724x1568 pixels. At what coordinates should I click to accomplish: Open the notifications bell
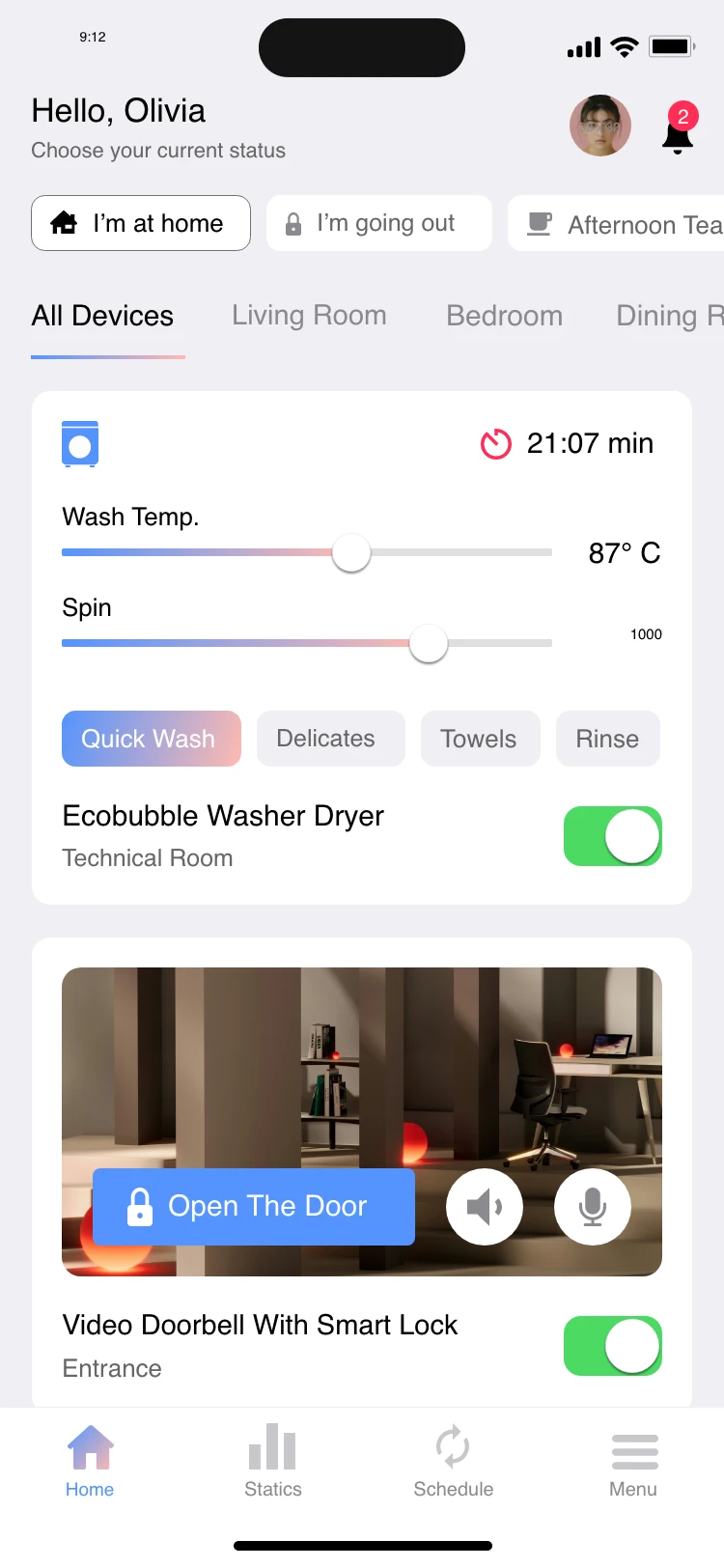coord(678,130)
